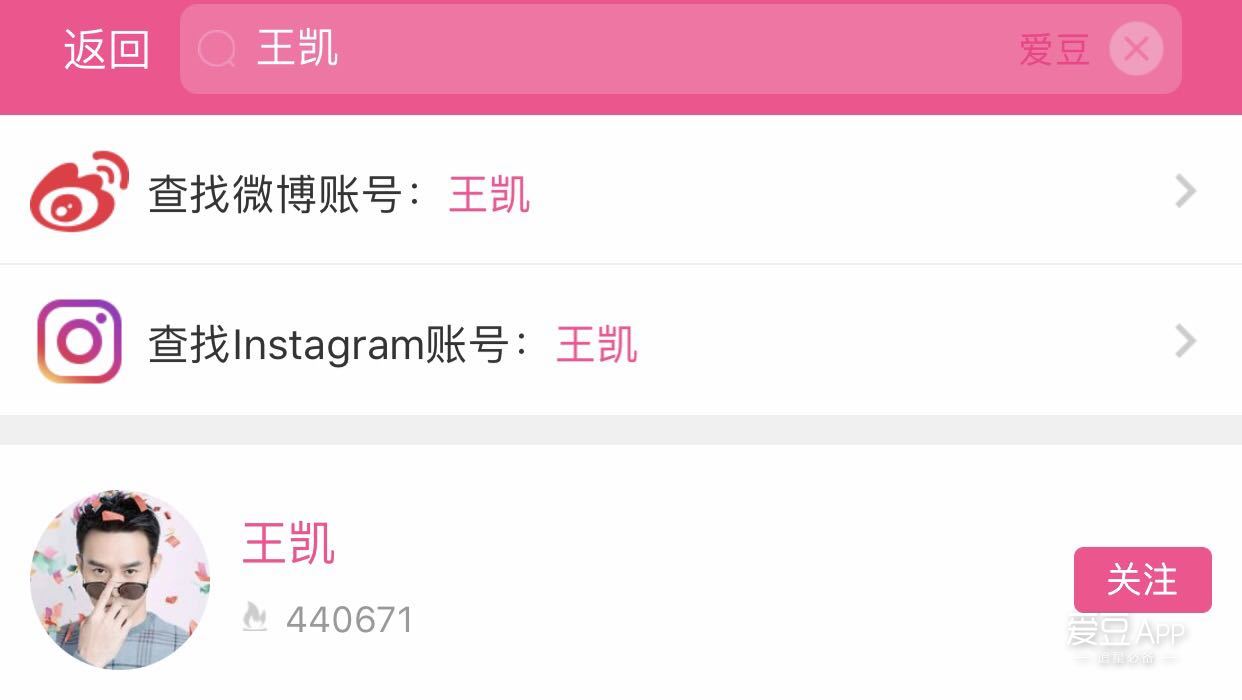Follow 王凯 with the 关注 button
The width and height of the screenshot is (1242, 700).
1142,579
